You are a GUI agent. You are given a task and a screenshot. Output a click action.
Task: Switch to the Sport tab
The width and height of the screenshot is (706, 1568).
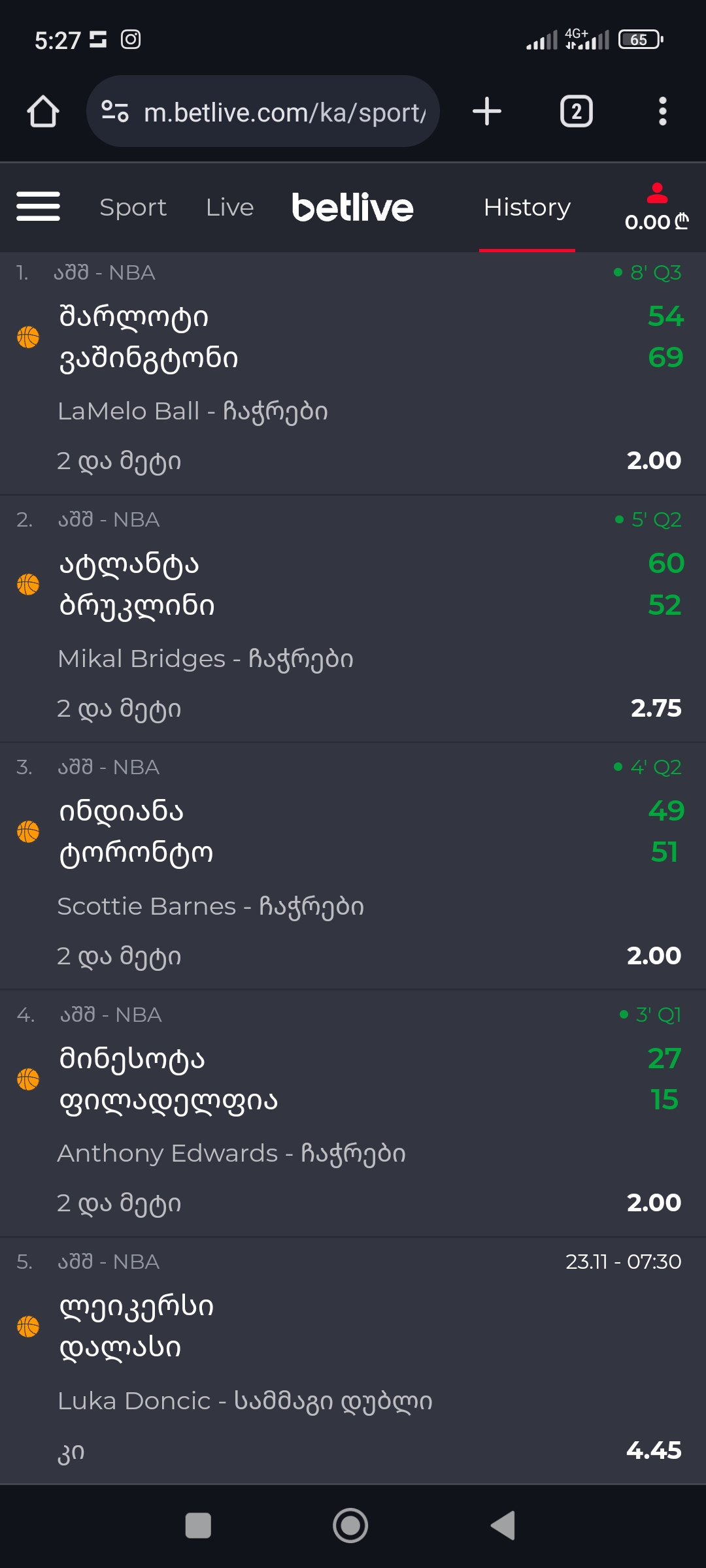133,207
